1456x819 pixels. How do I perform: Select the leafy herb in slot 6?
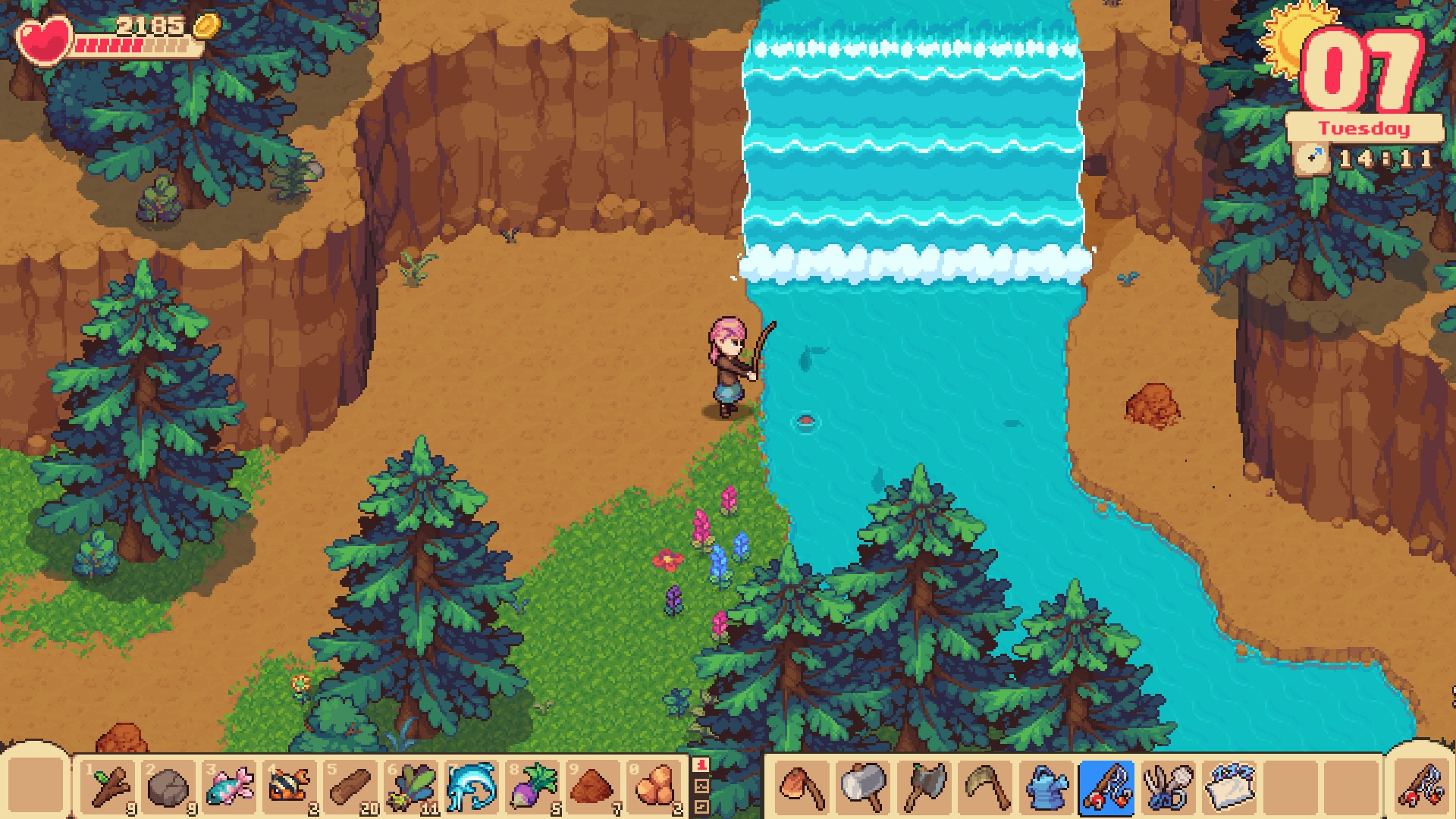coord(411,787)
